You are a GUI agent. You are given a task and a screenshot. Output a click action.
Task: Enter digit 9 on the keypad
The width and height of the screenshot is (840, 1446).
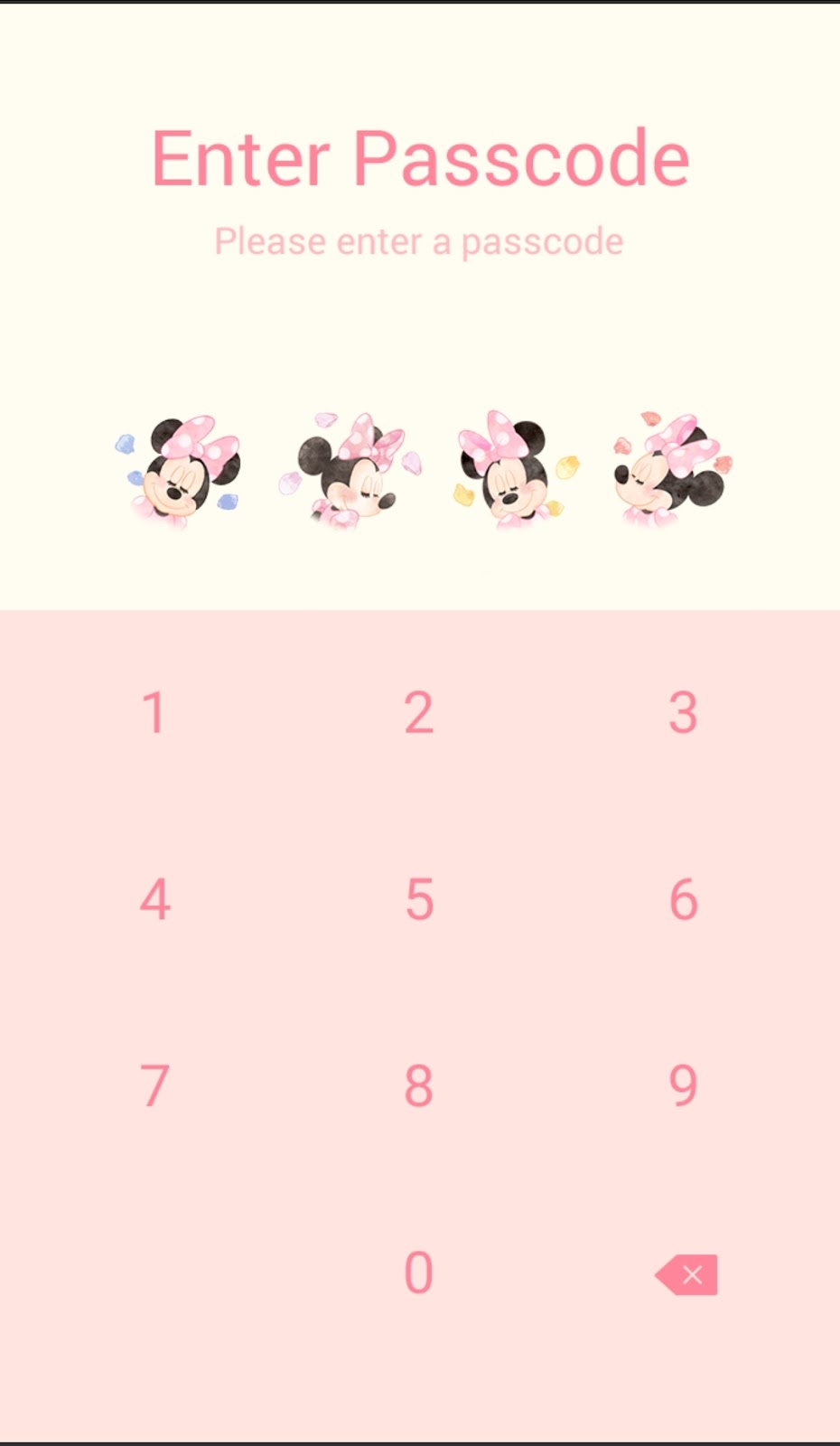coord(683,1085)
